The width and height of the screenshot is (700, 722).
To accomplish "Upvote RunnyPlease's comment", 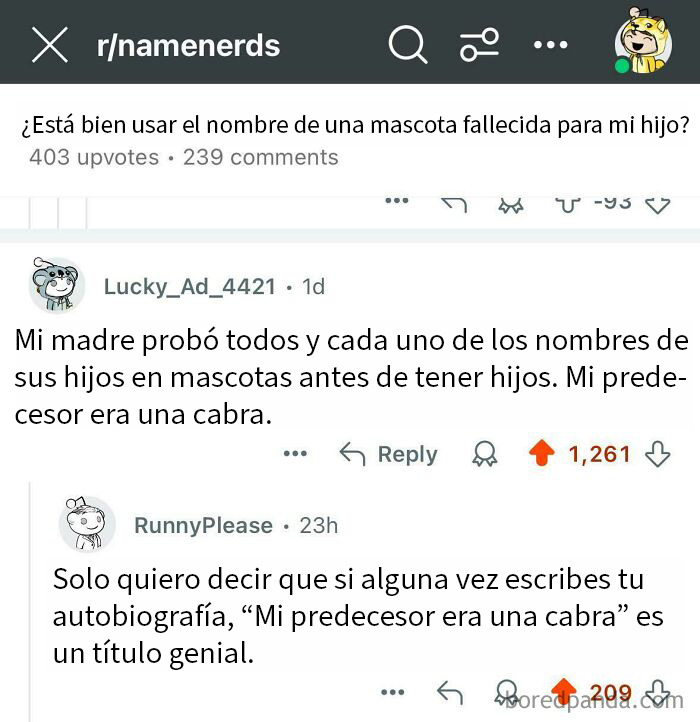I will [x=564, y=692].
